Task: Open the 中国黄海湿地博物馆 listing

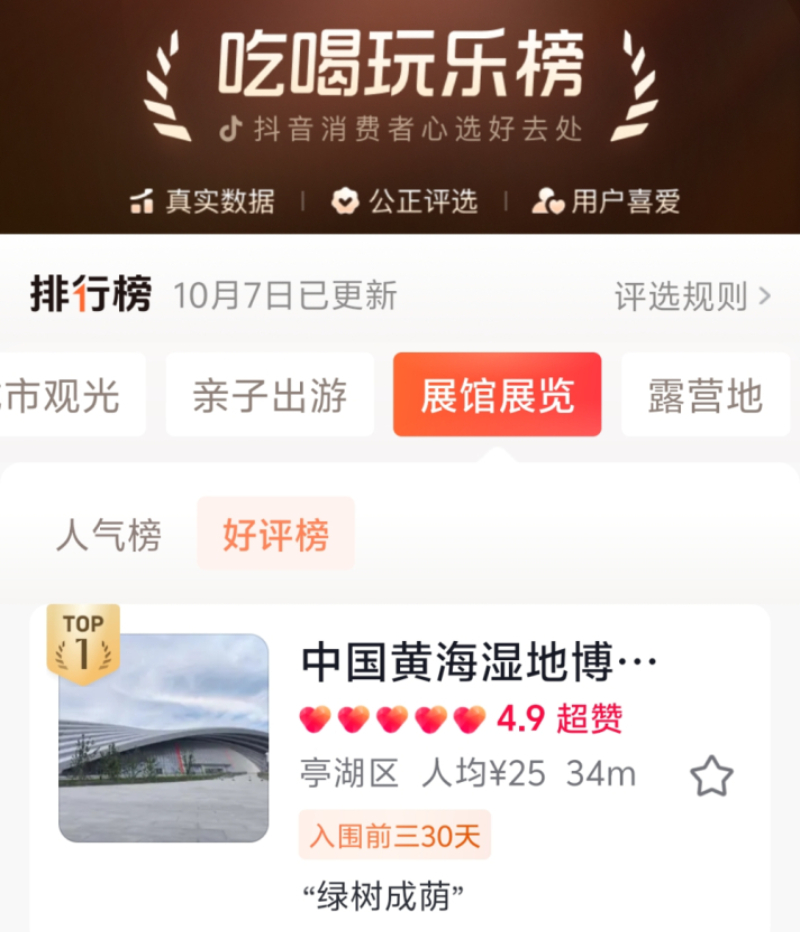Action: pyautogui.click(x=480, y=661)
